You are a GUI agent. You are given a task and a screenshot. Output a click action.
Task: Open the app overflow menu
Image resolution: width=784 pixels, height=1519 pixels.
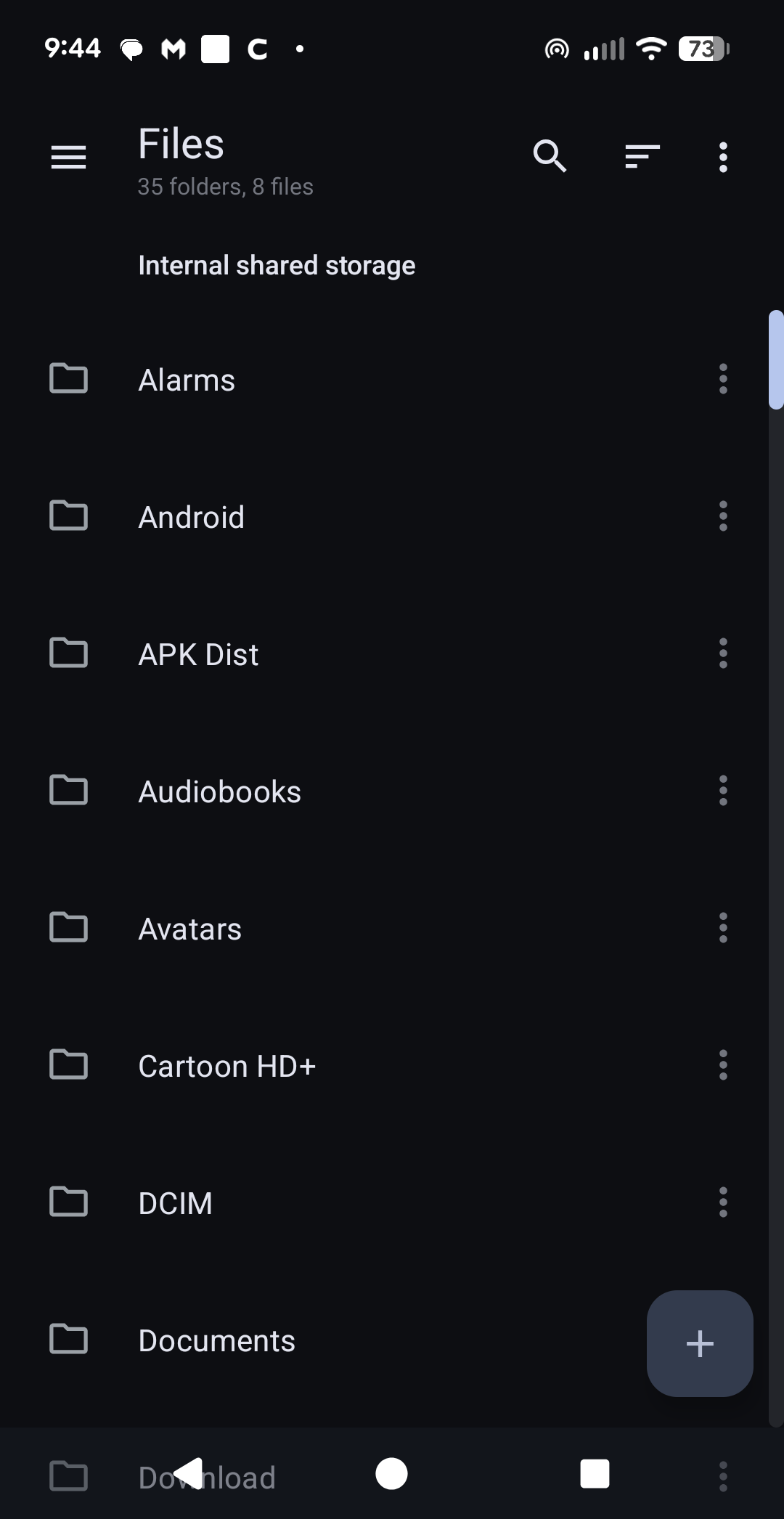pos(723,157)
